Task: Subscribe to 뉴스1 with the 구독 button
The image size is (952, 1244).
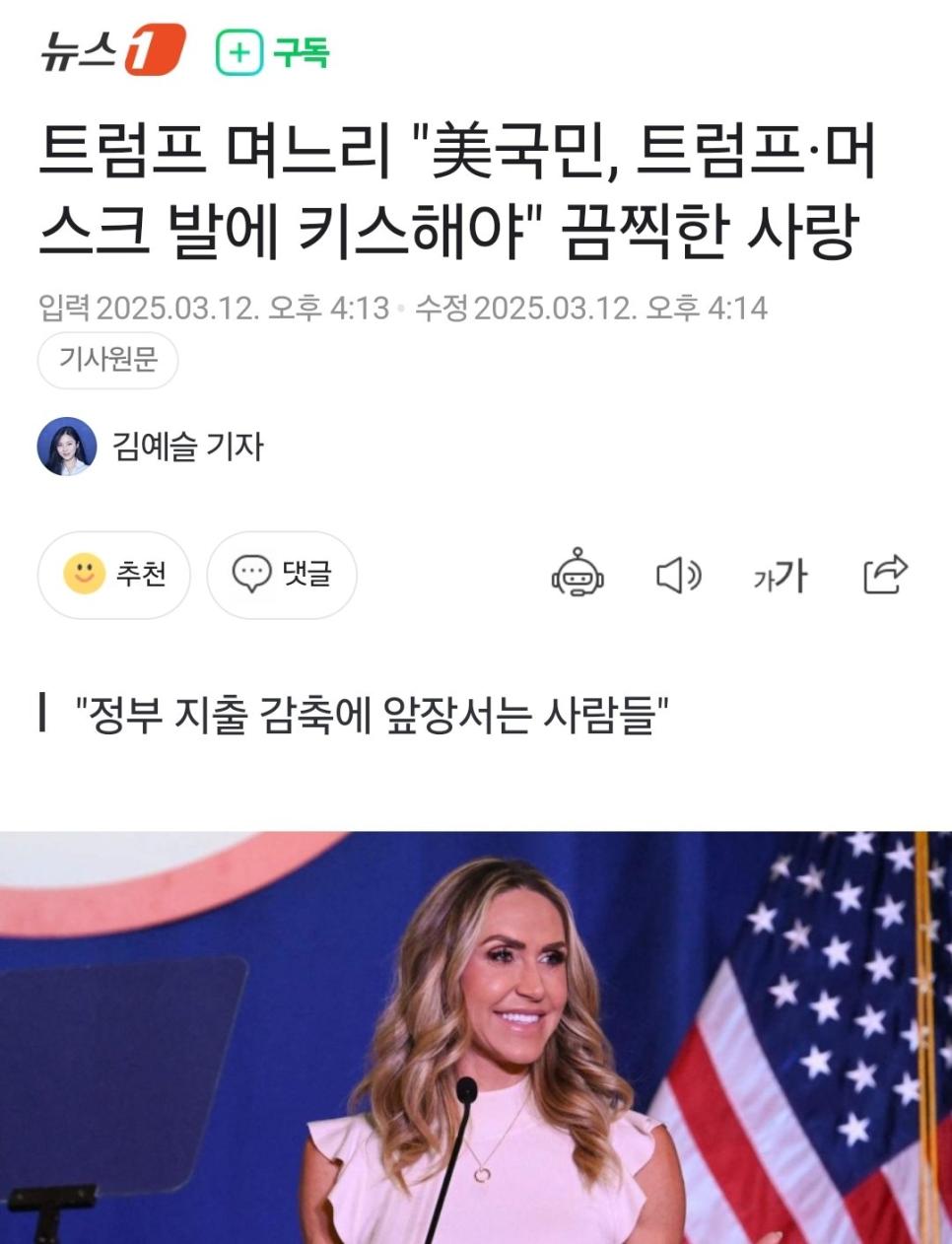Action: pos(273,51)
